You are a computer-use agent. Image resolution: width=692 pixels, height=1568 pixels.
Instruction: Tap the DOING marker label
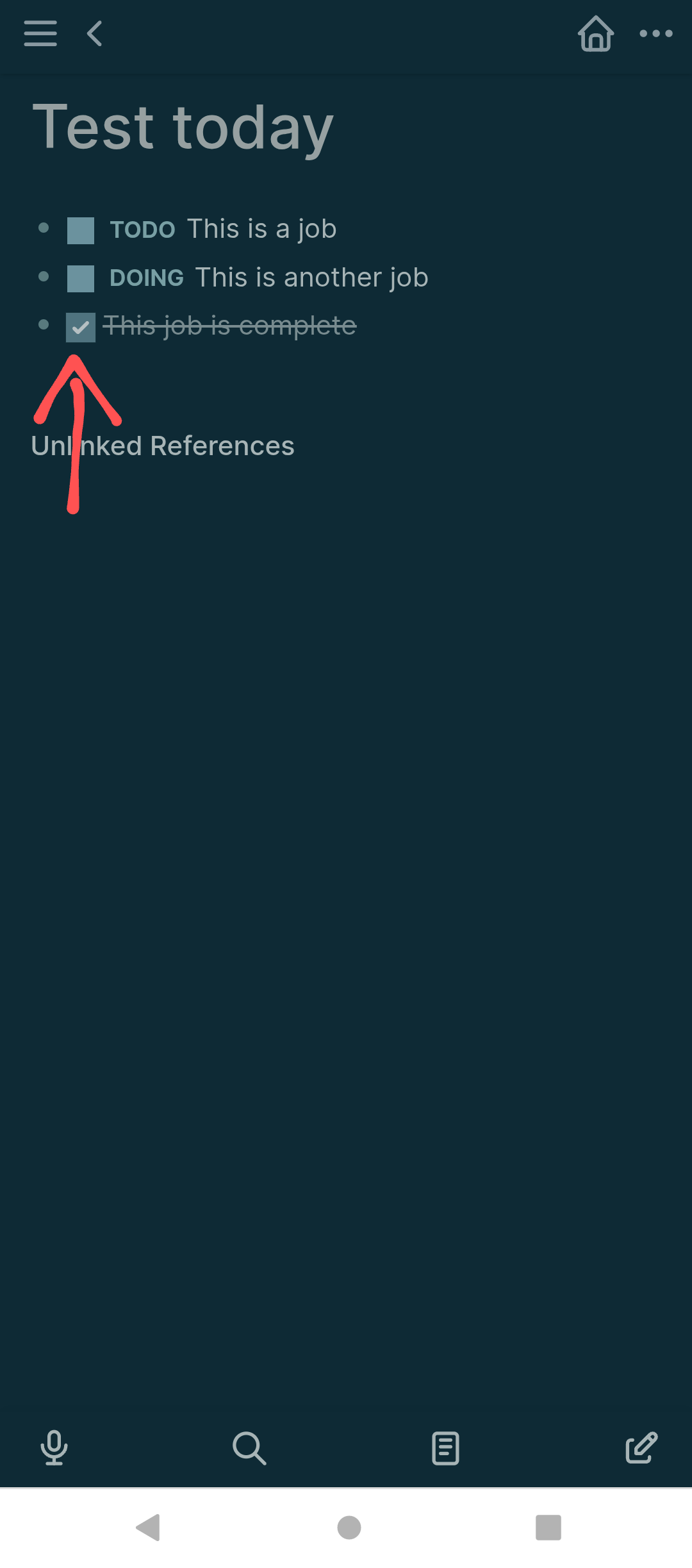point(147,278)
